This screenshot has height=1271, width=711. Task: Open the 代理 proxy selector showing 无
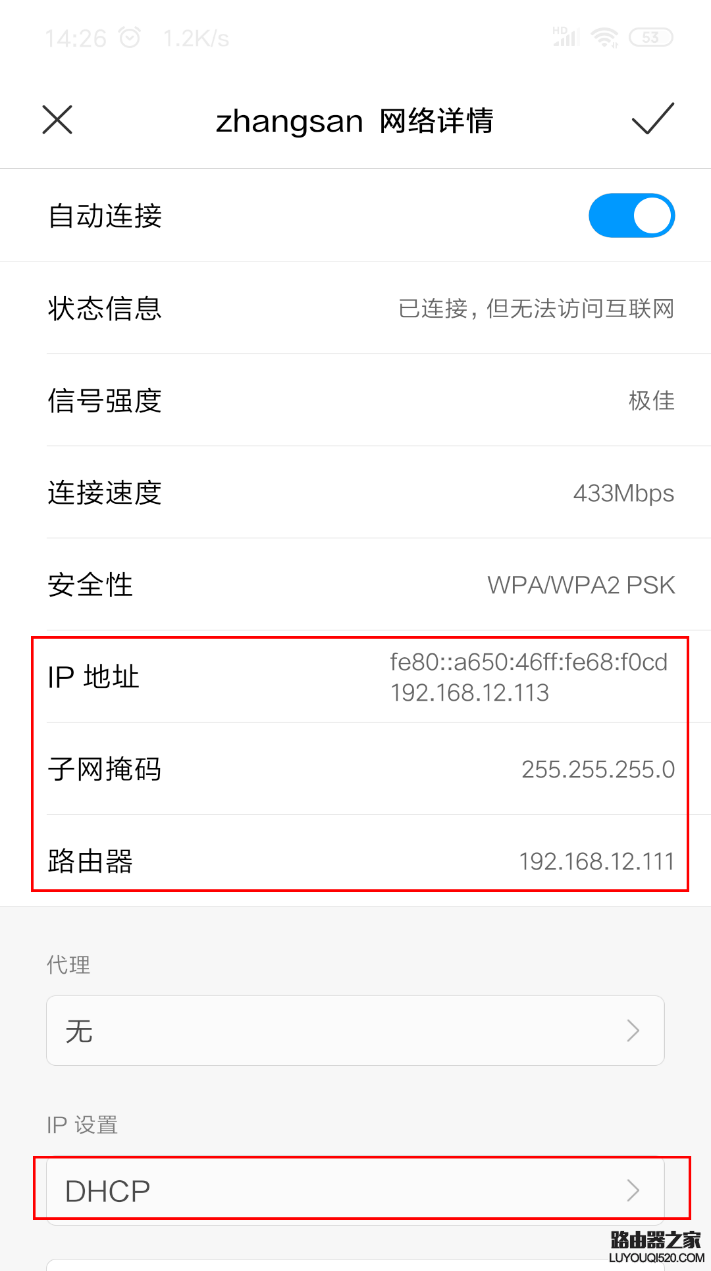(355, 1030)
